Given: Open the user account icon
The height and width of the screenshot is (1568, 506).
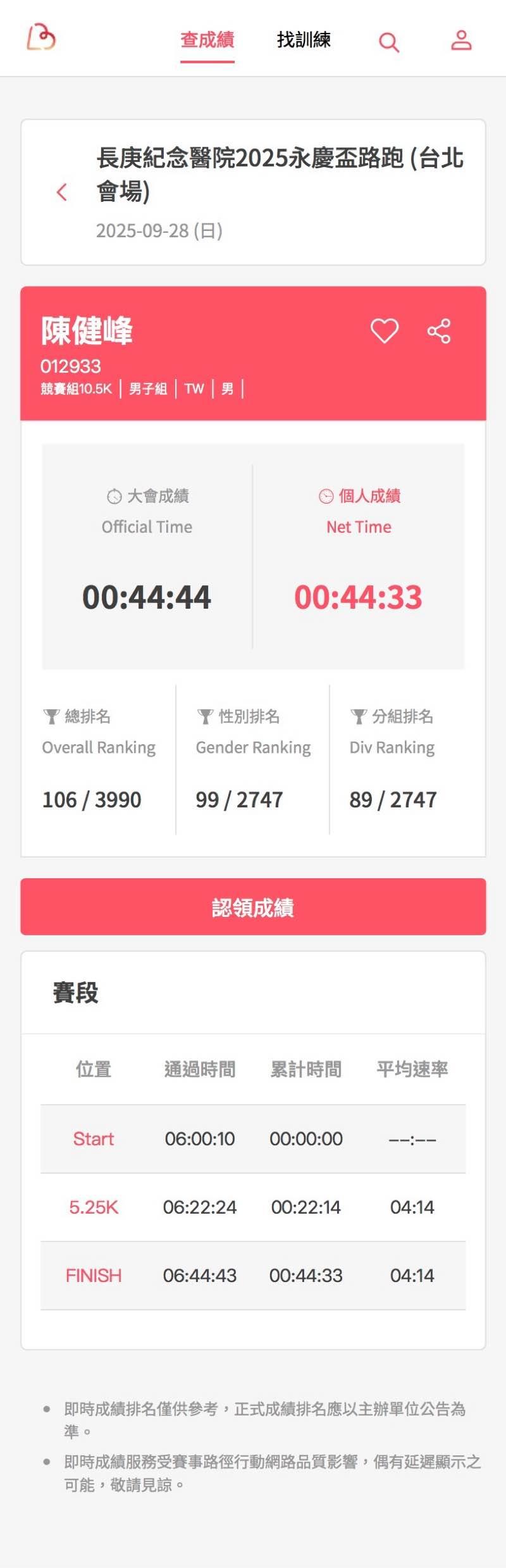Looking at the screenshot, I should [461, 40].
